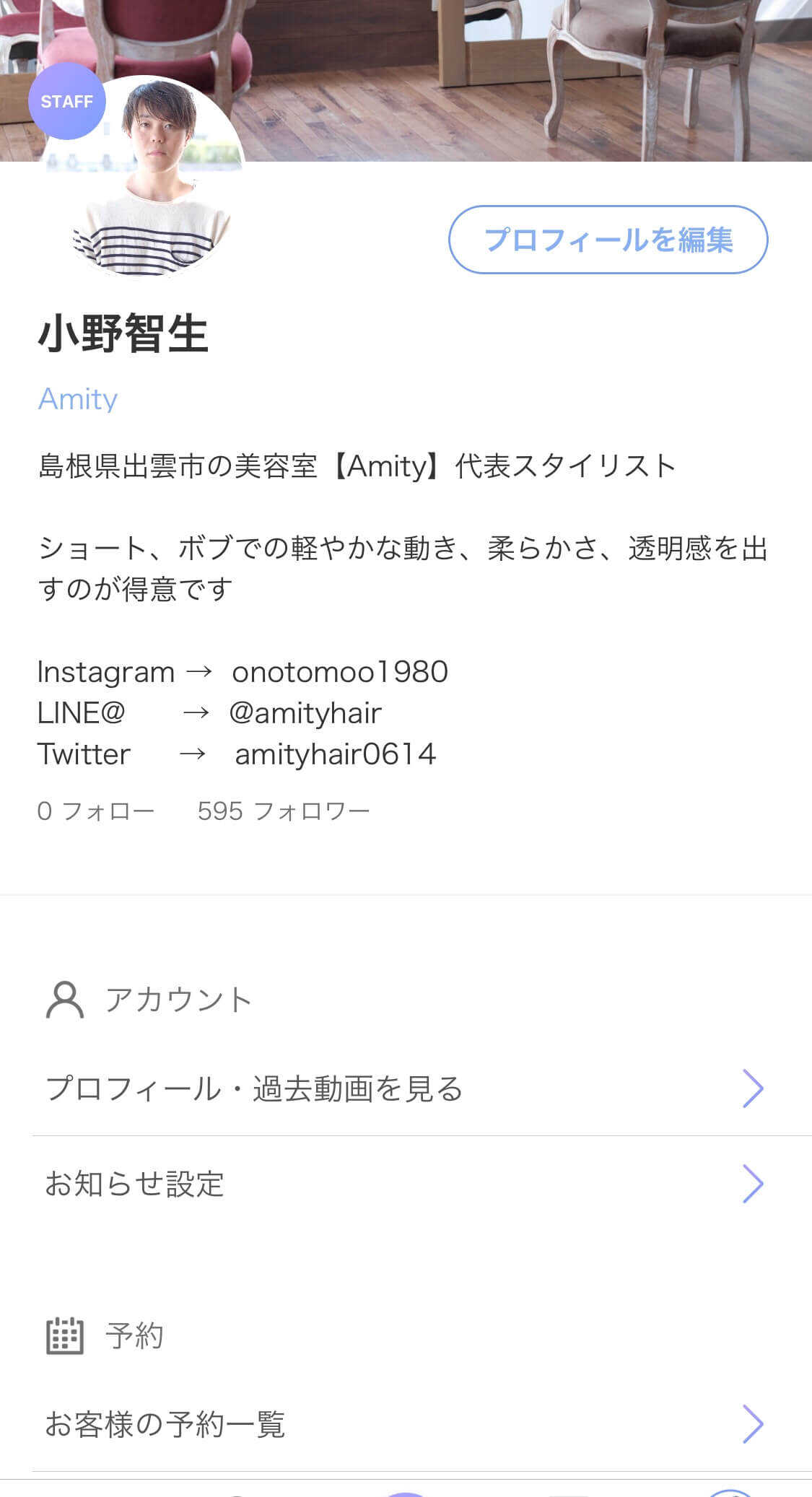View the 0 フォロー list

pyautogui.click(x=95, y=811)
